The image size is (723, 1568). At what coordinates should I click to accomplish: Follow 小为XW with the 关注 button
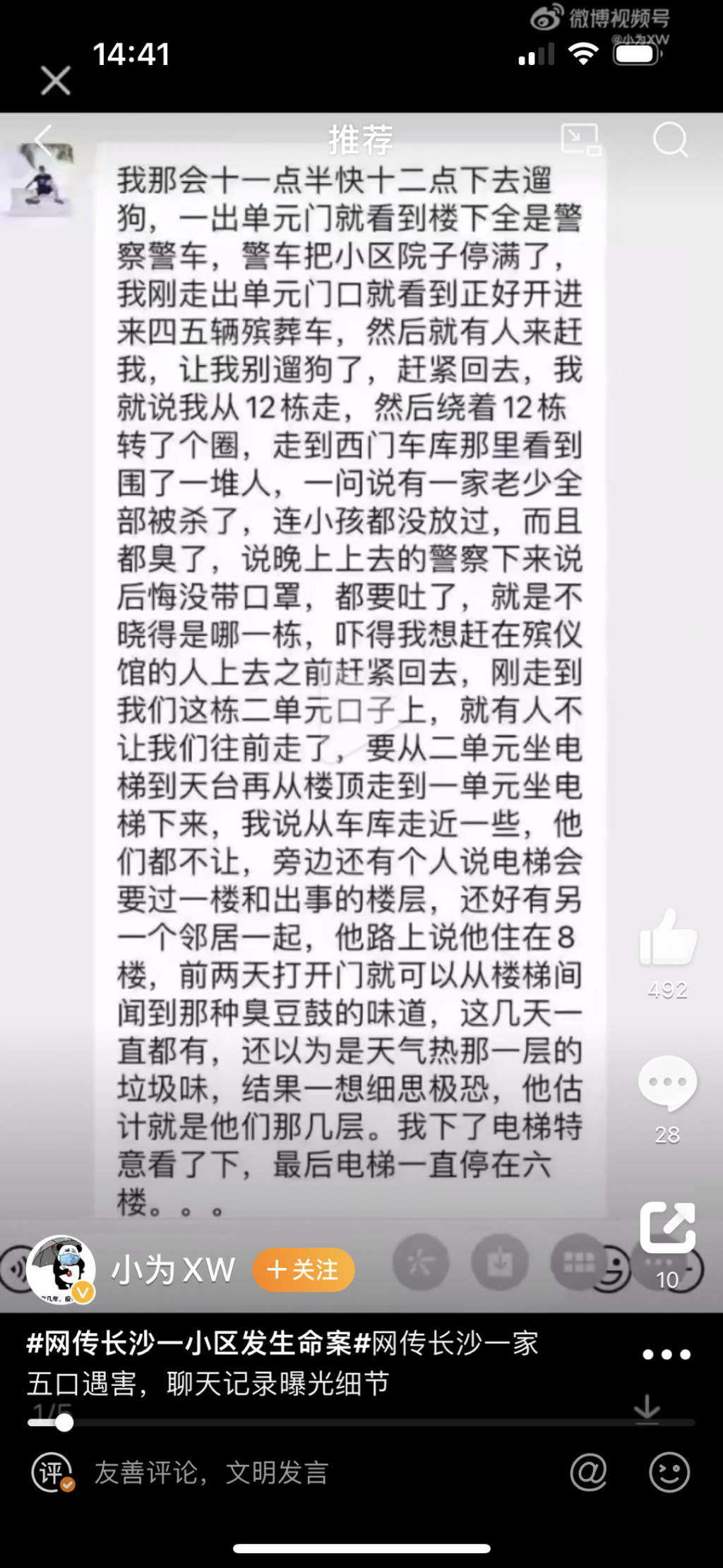coord(304,1270)
